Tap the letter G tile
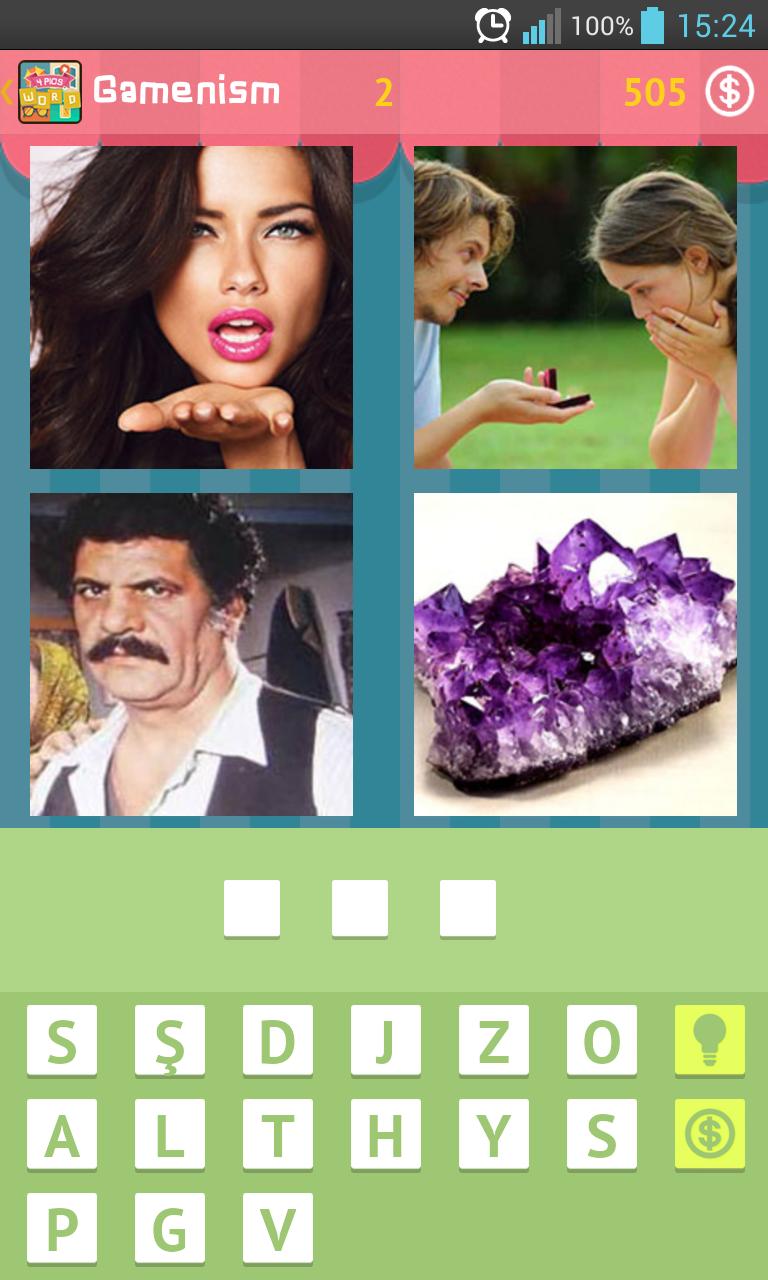Screen dimensions: 768x1280 [170, 1228]
